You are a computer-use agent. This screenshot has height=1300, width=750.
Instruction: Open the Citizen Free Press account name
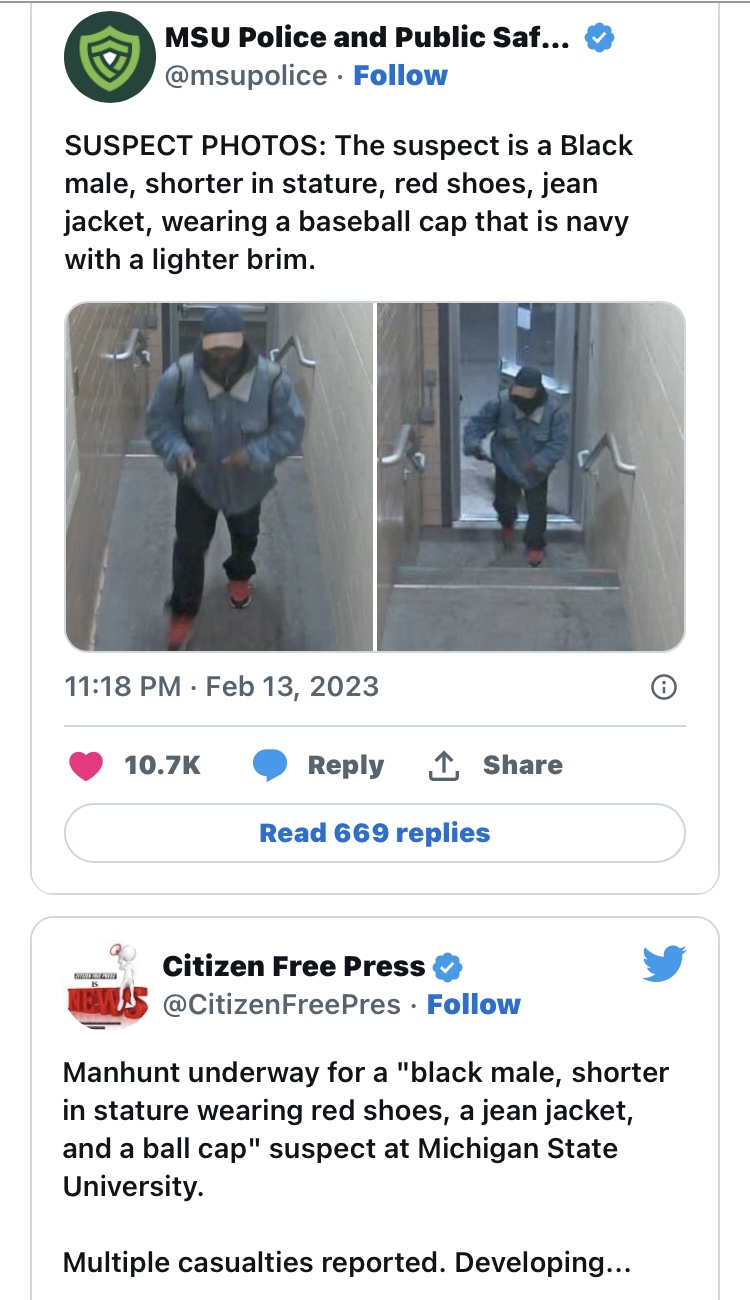click(x=293, y=966)
